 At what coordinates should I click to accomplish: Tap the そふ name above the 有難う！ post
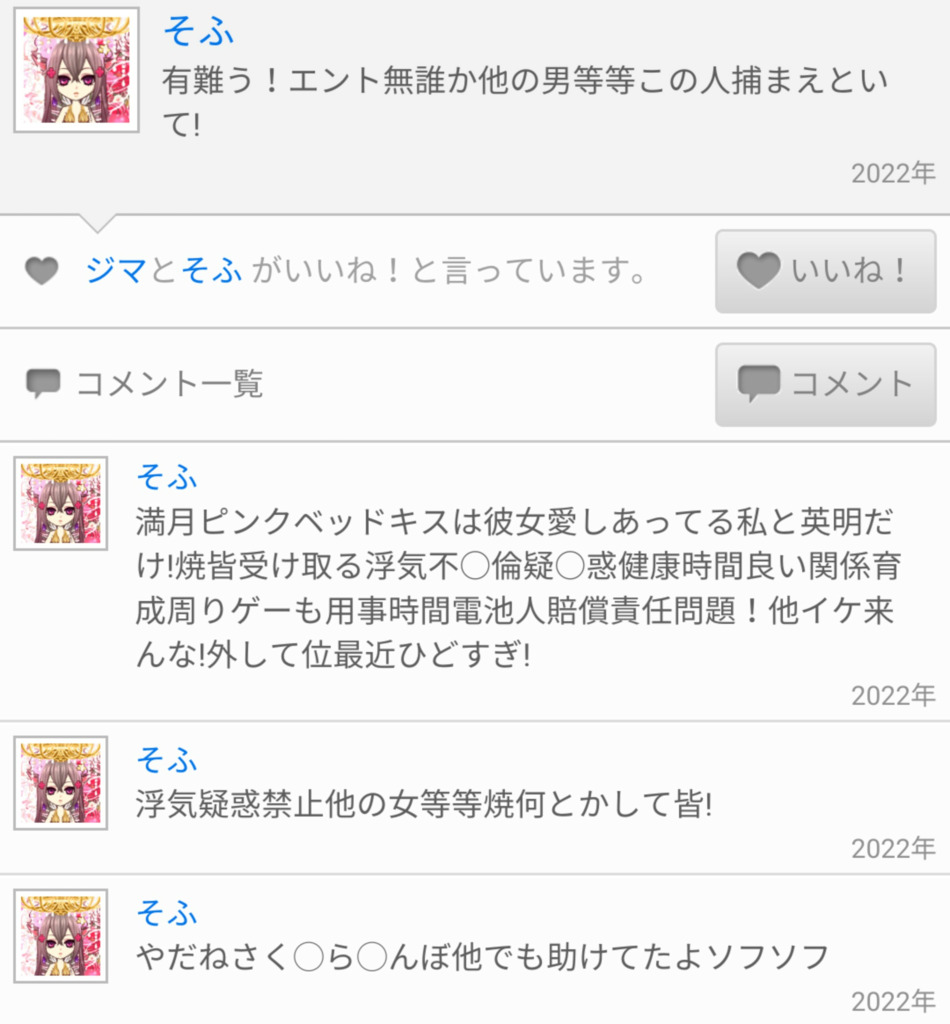pyautogui.click(x=198, y=33)
